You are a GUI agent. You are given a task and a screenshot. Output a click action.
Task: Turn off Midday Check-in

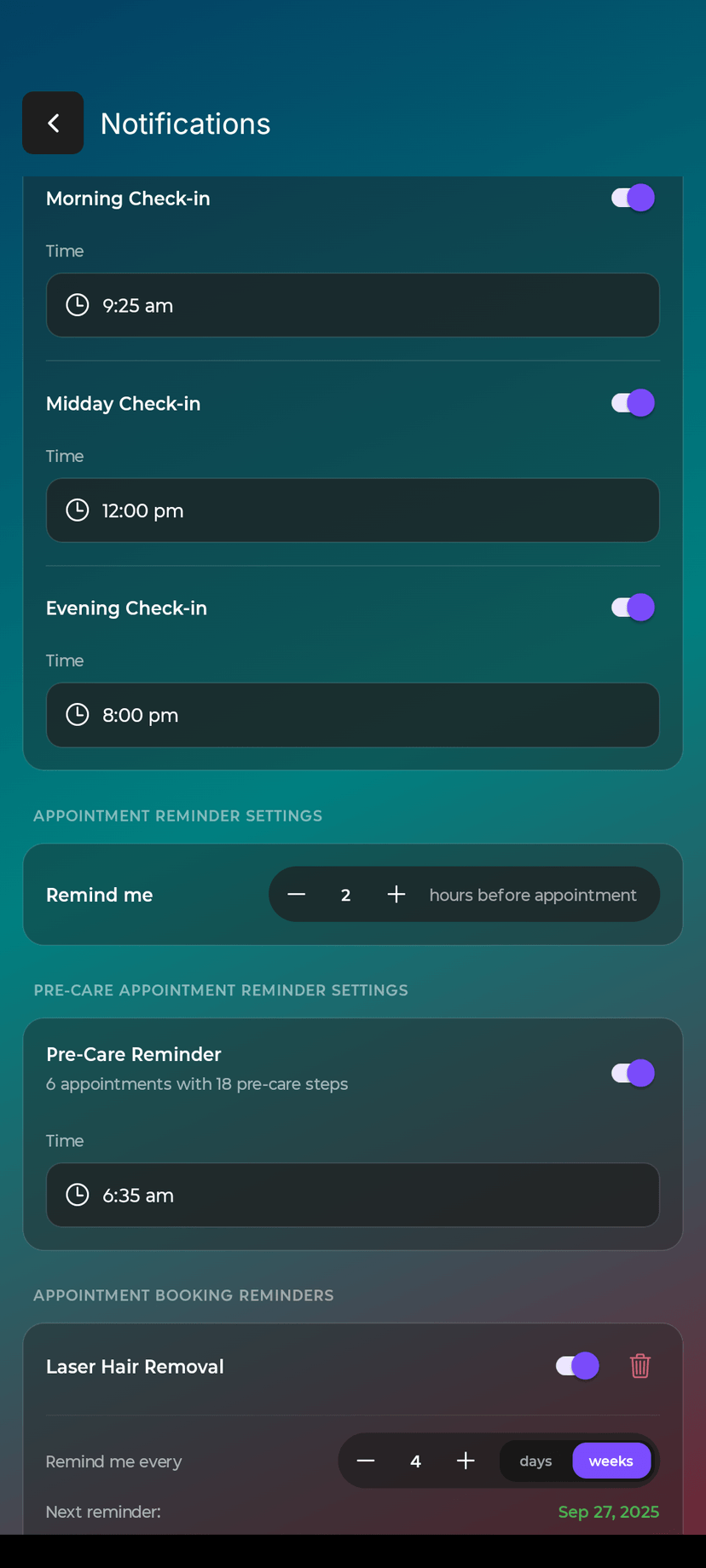[x=633, y=403]
